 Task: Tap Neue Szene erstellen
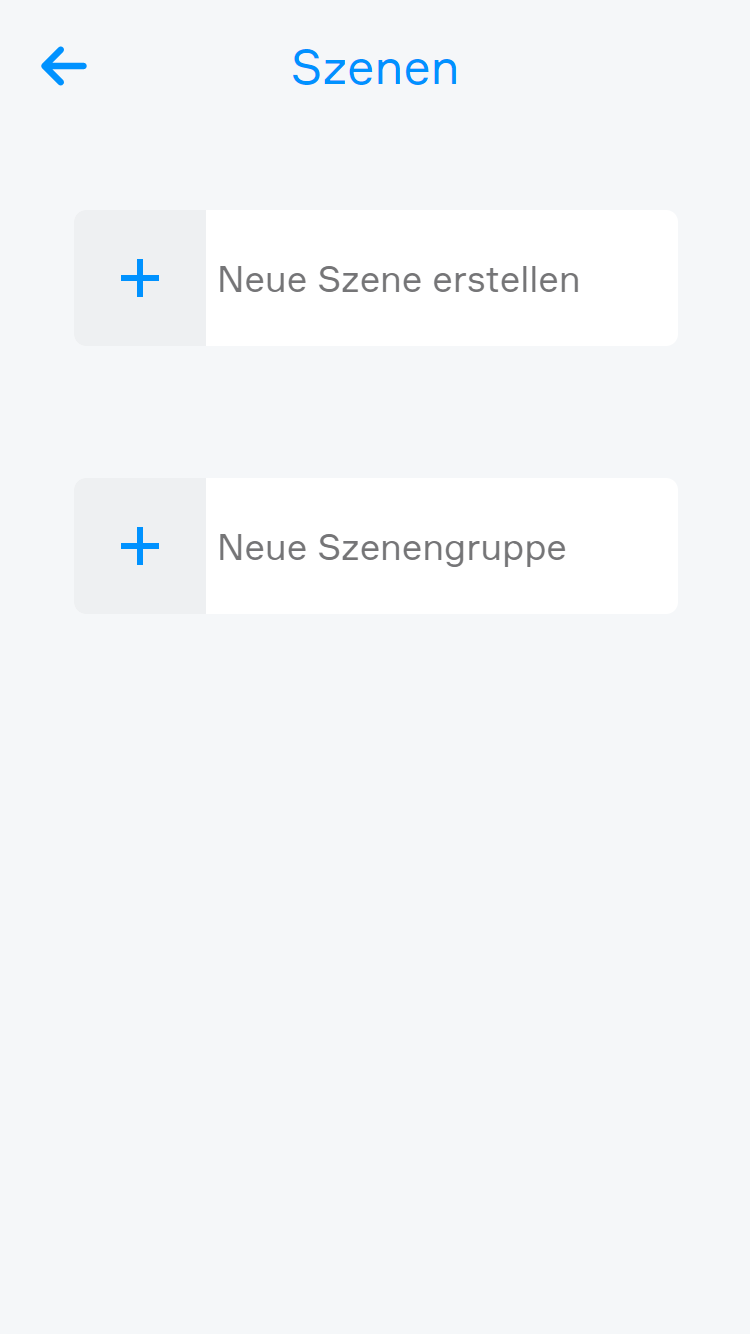point(376,278)
